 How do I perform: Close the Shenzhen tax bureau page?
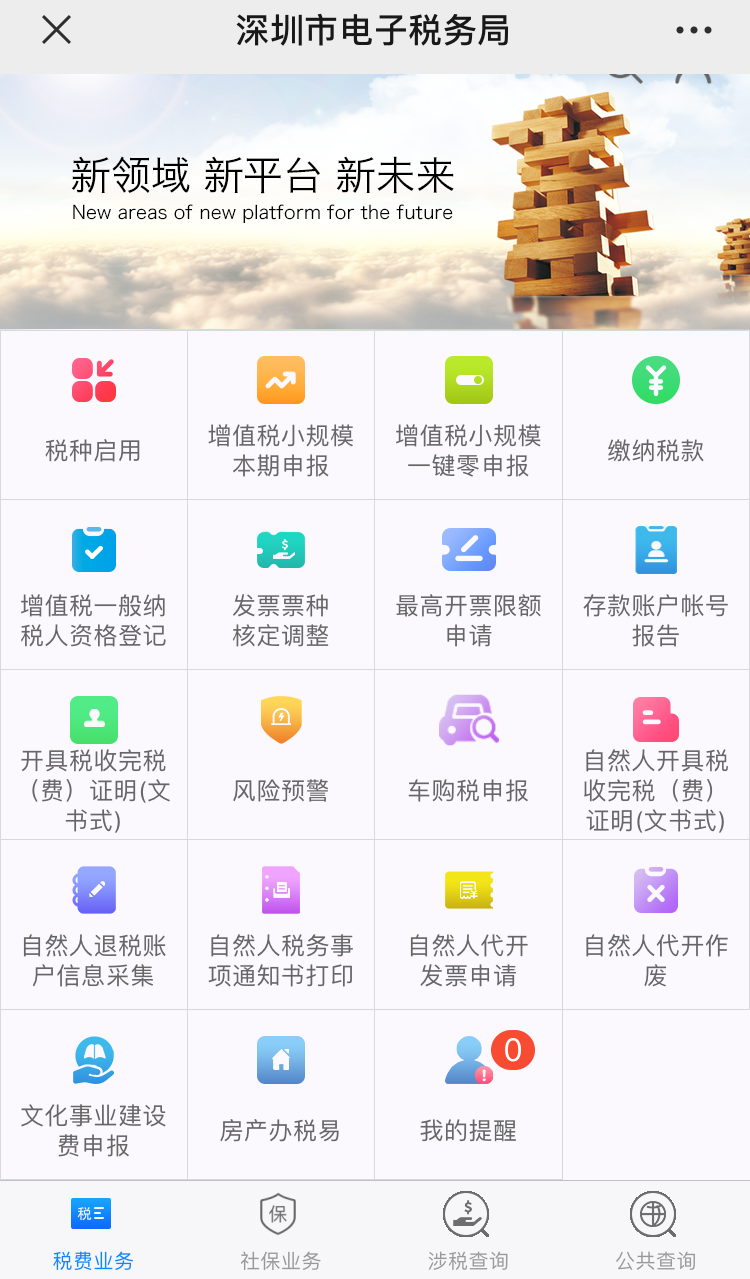(56, 30)
